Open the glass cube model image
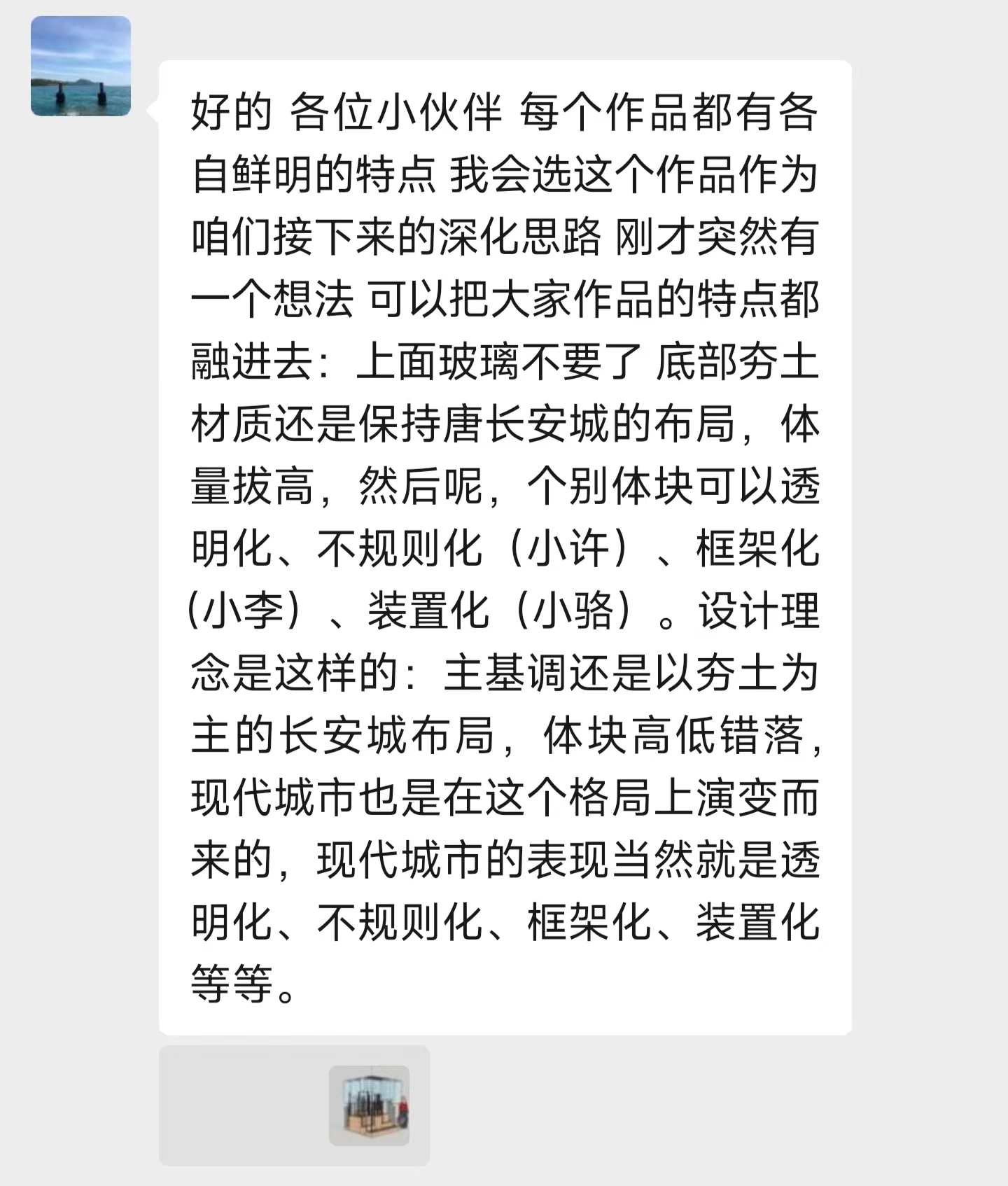The height and width of the screenshot is (1186, 1008). click(x=370, y=1105)
